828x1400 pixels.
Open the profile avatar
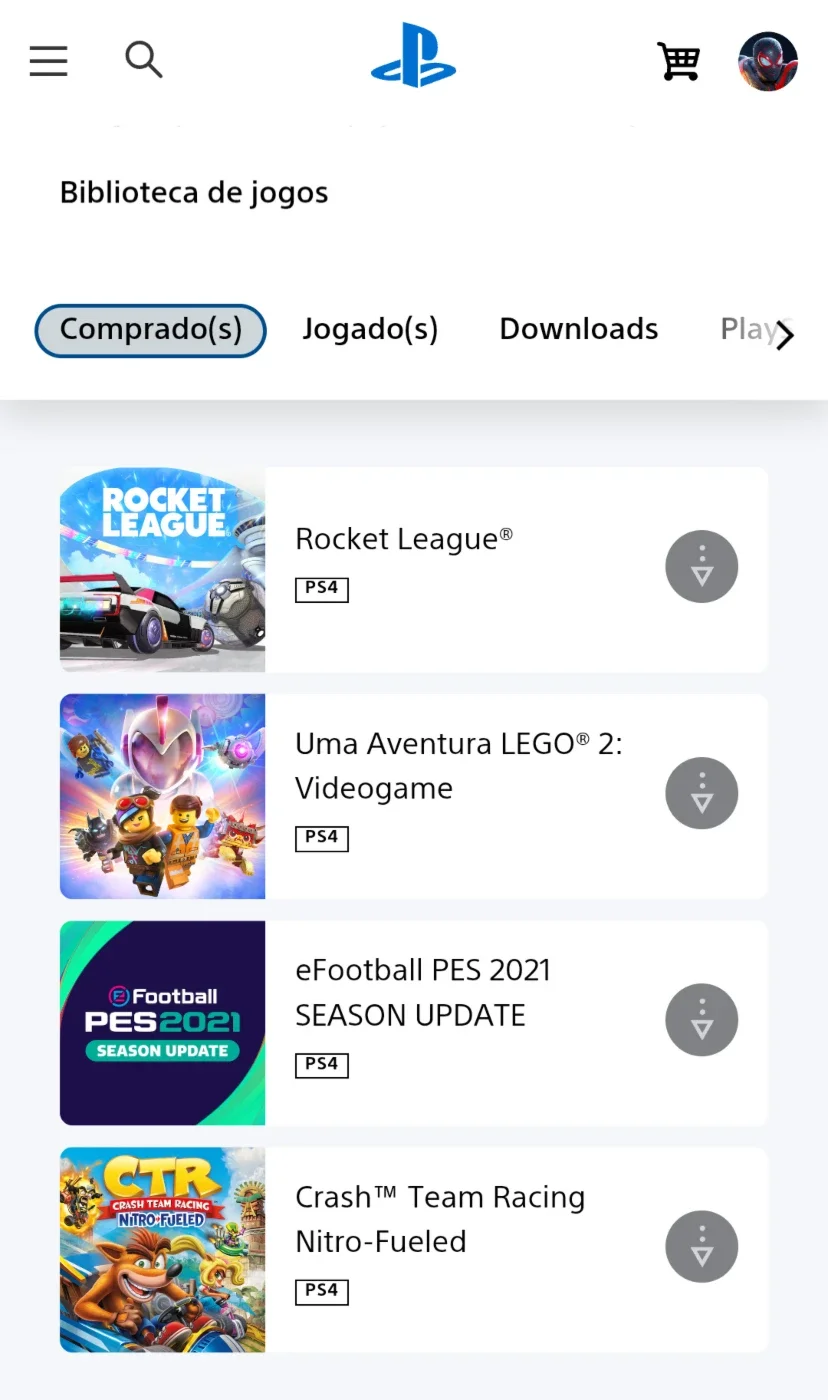tap(768, 61)
